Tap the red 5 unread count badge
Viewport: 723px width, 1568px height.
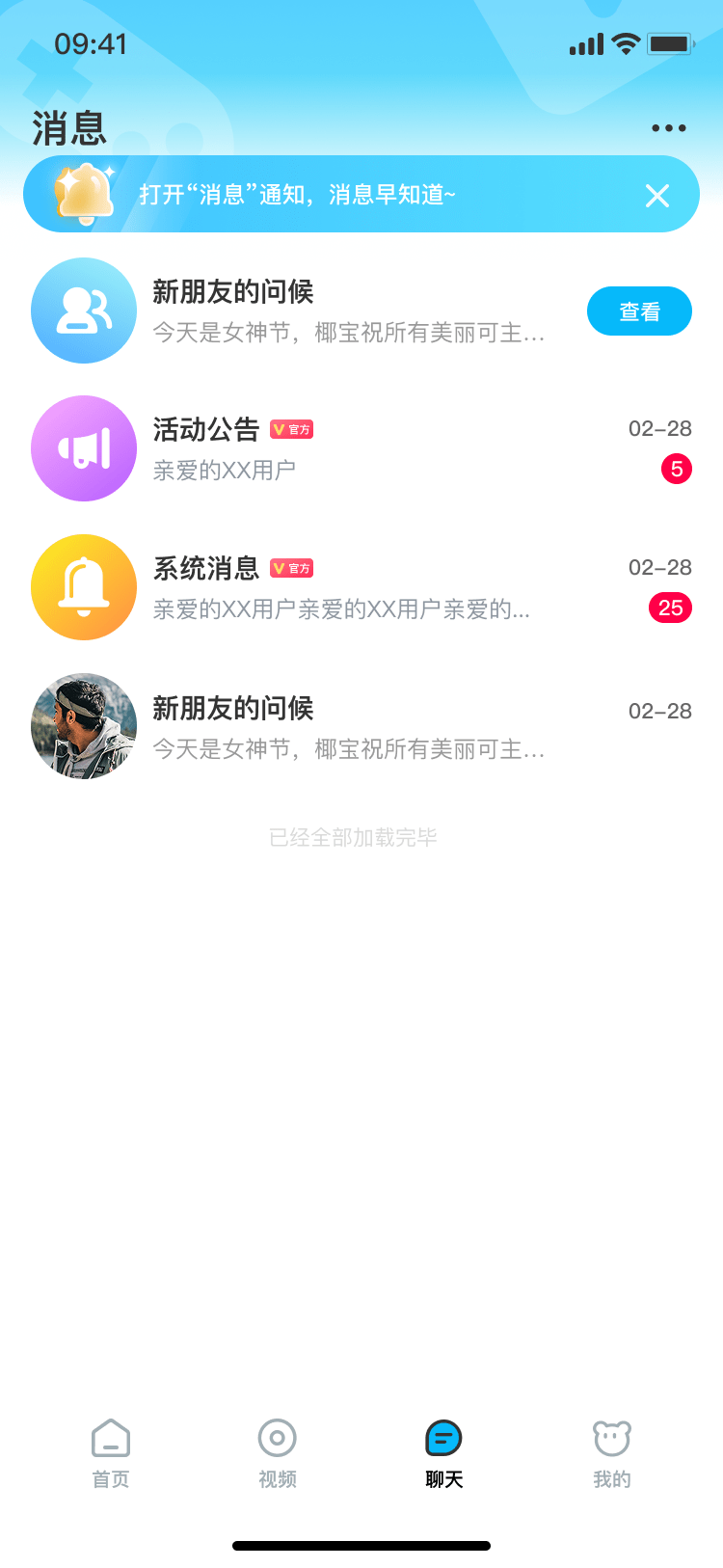[x=676, y=470]
